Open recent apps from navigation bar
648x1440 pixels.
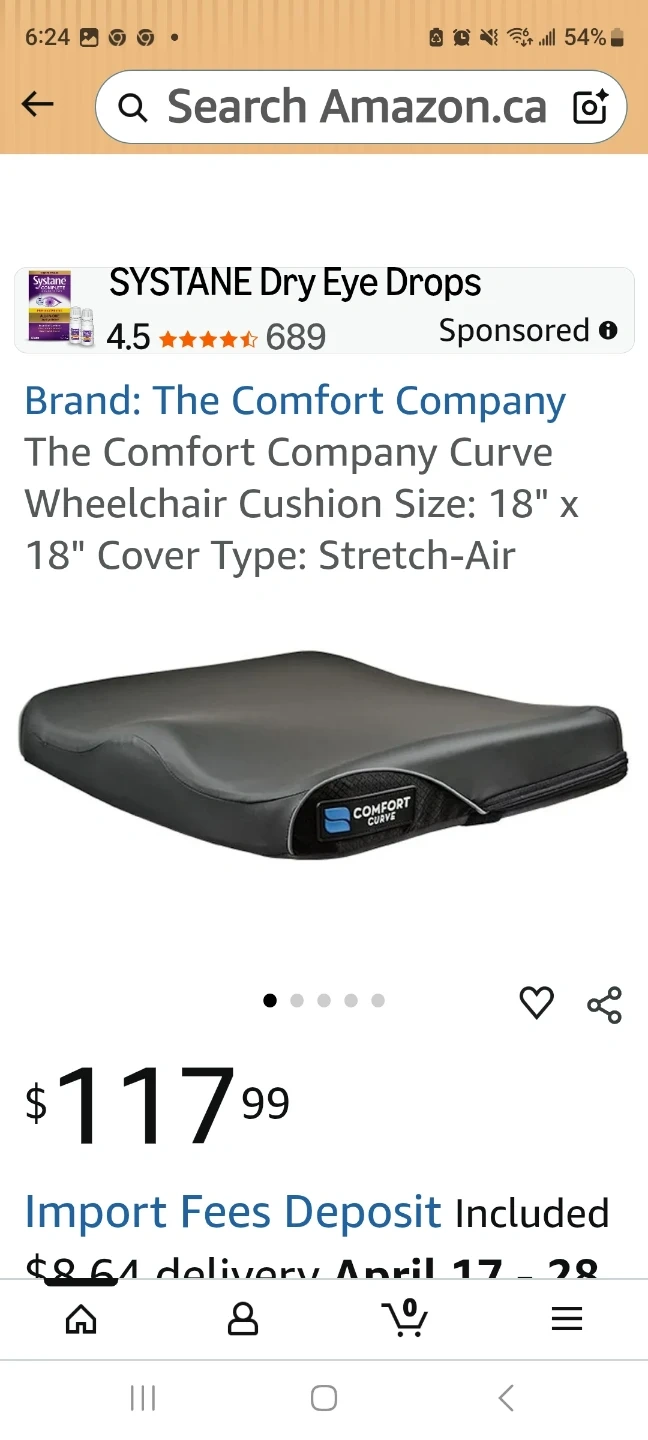[143, 1398]
